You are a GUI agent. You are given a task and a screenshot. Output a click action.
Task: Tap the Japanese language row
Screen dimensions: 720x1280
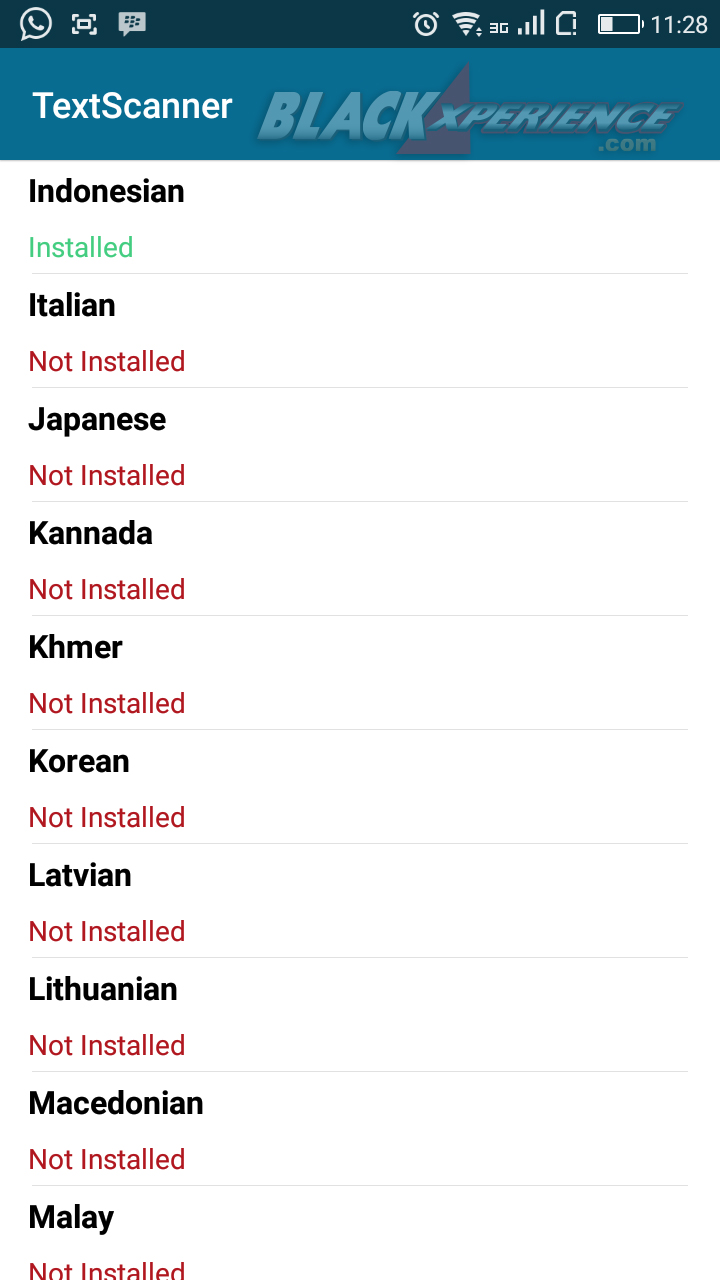(x=360, y=445)
